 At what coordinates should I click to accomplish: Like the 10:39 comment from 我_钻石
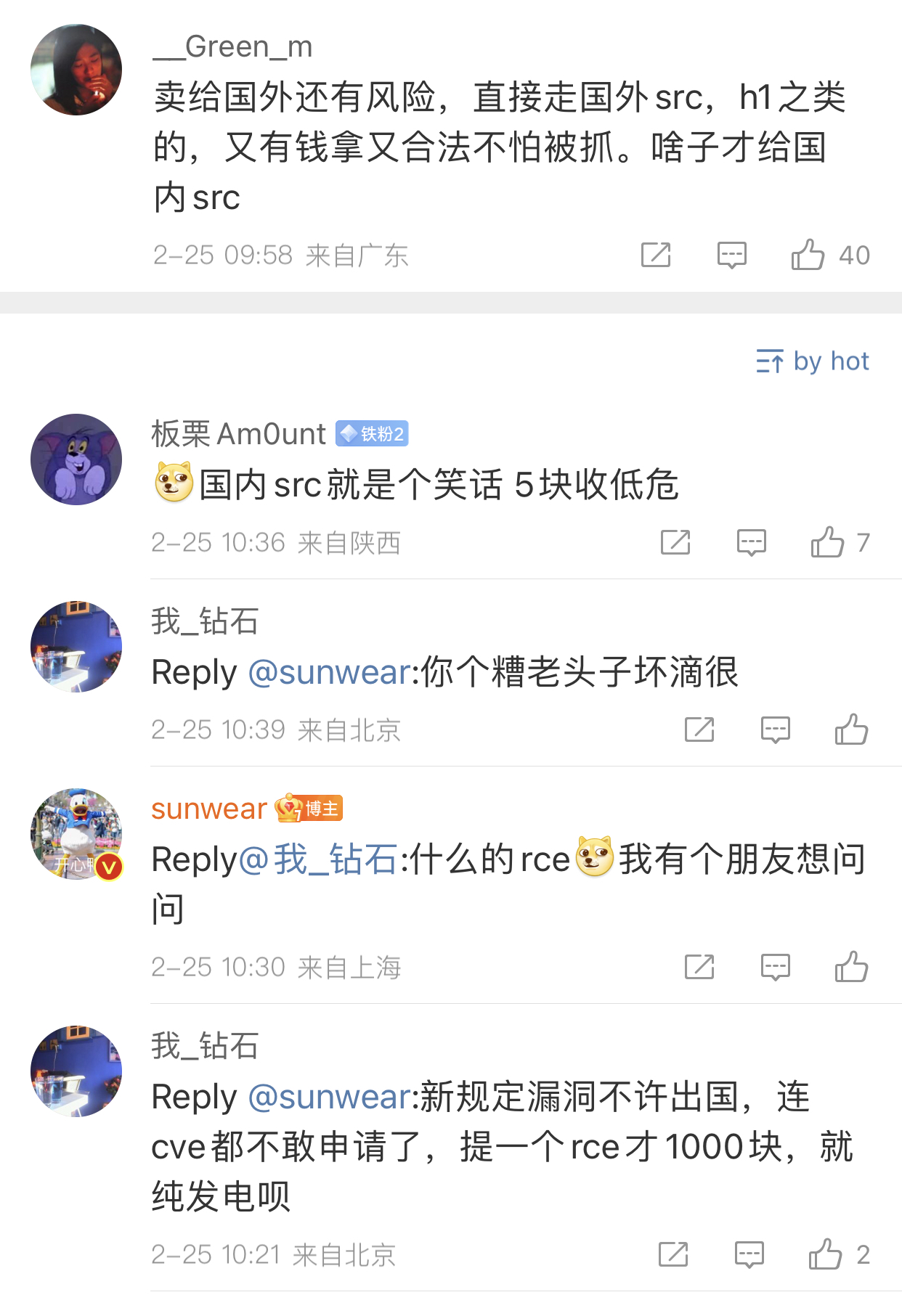[851, 729]
